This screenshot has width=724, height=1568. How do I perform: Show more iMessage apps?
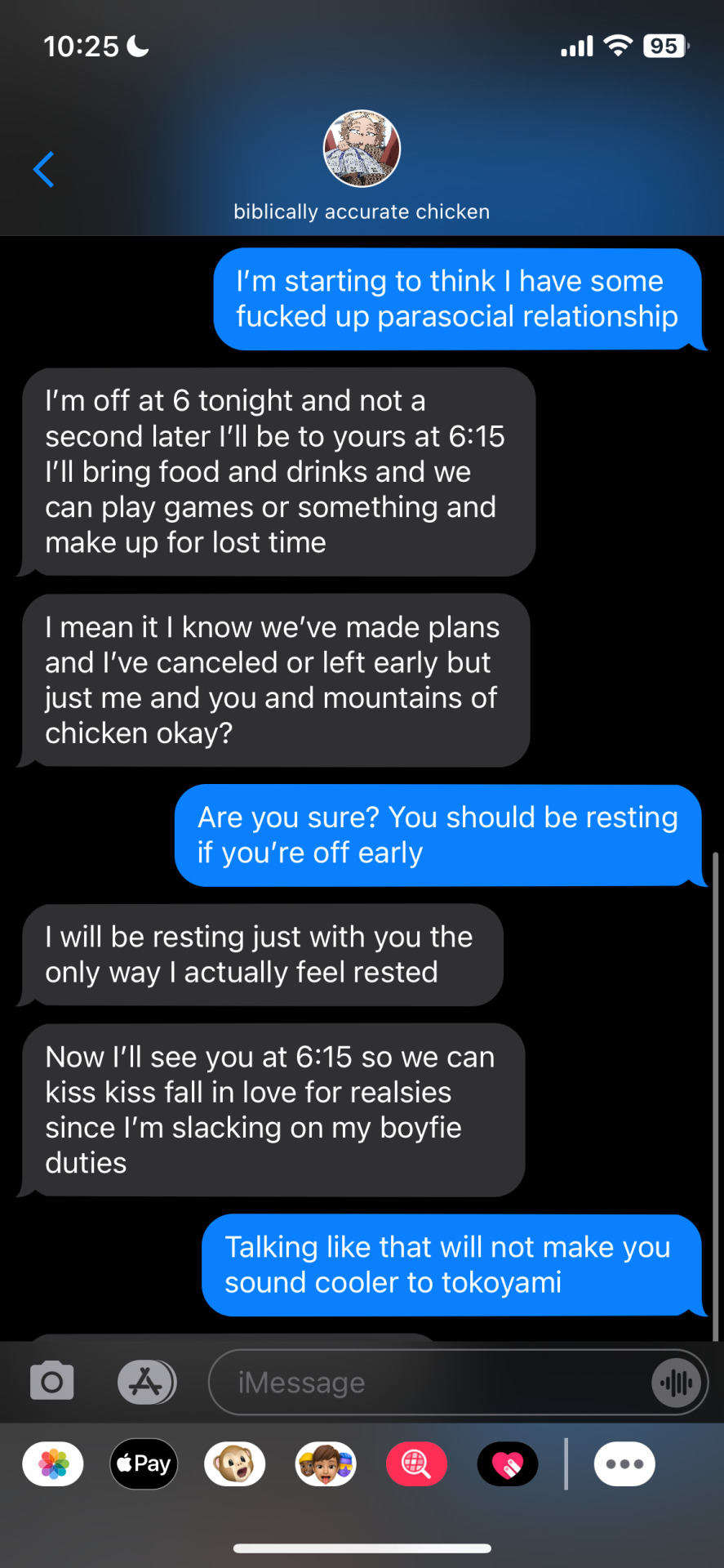tap(624, 1464)
